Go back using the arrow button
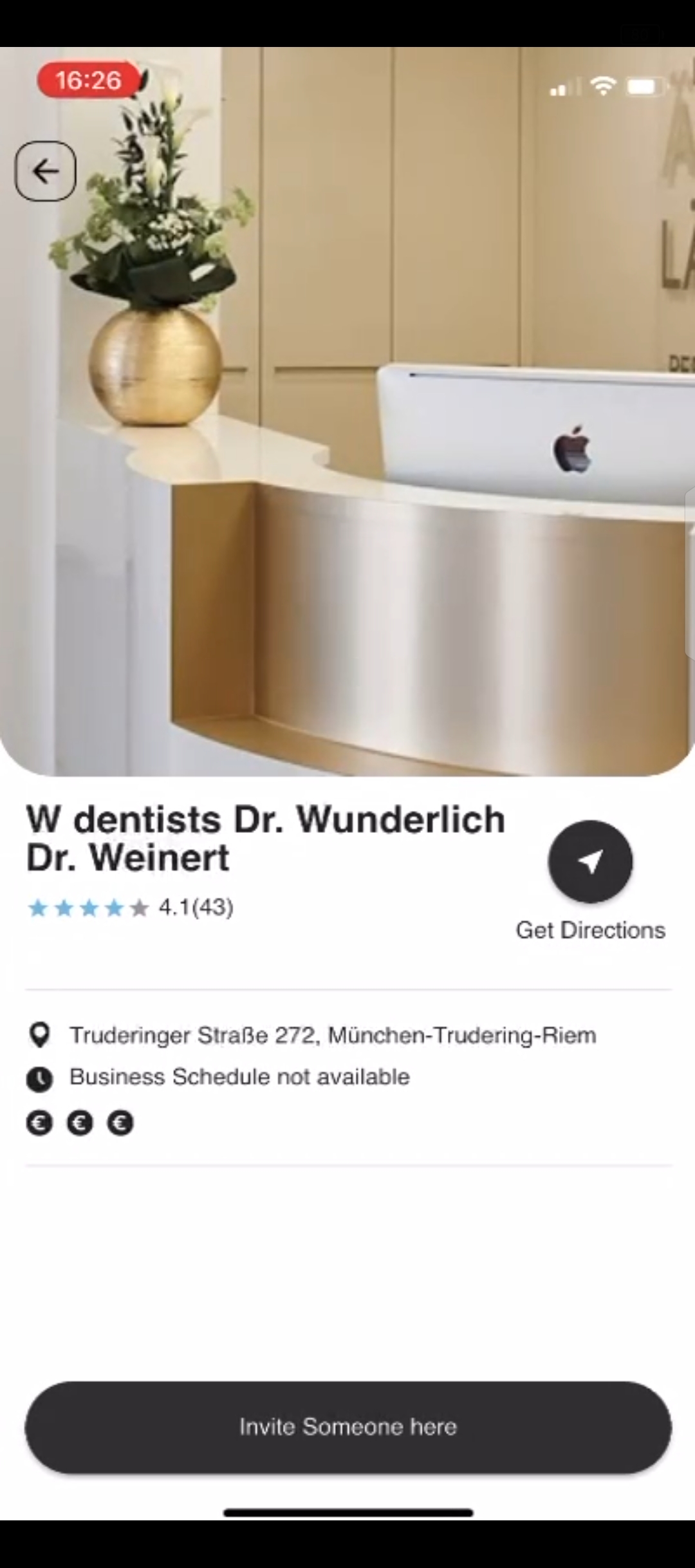This screenshot has width=695, height=1568. (x=45, y=171)
